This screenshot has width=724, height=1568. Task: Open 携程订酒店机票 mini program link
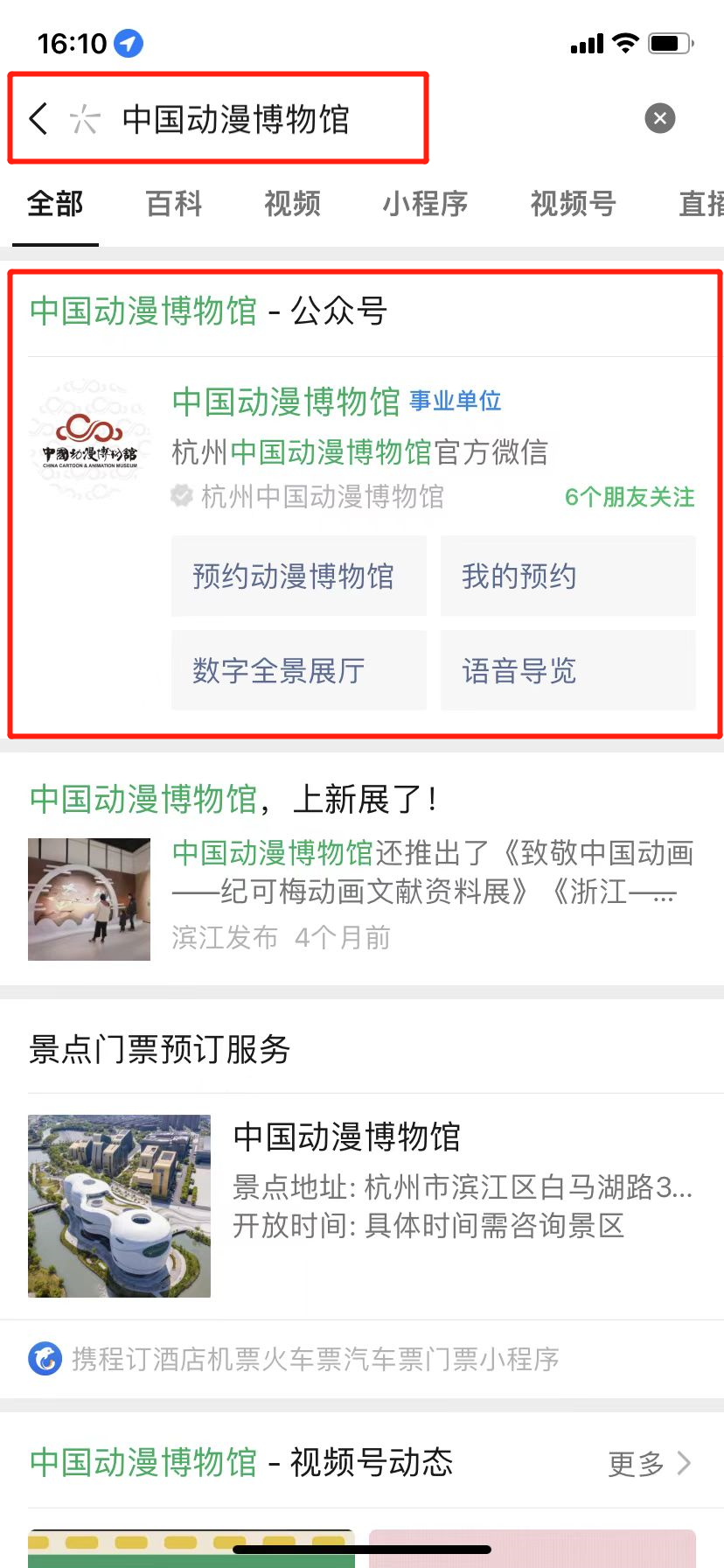coord(315,1359)
